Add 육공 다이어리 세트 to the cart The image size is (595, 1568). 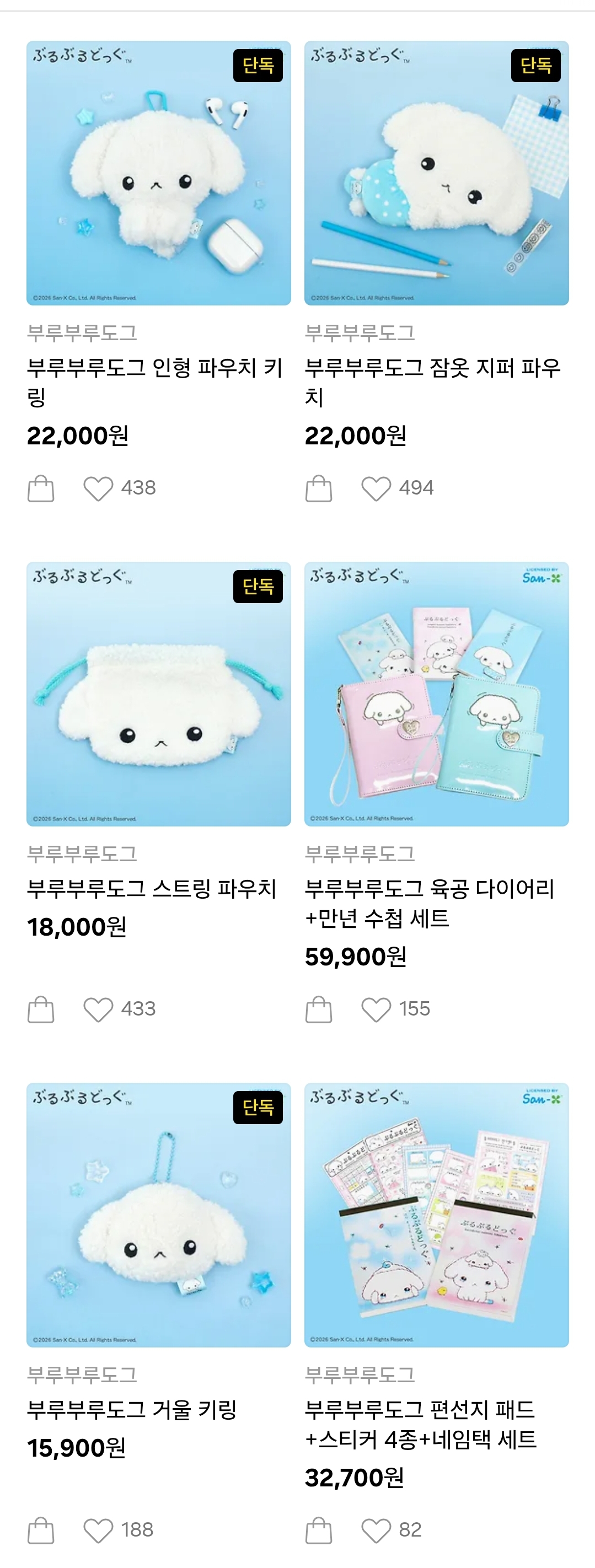click(319, 1009)
